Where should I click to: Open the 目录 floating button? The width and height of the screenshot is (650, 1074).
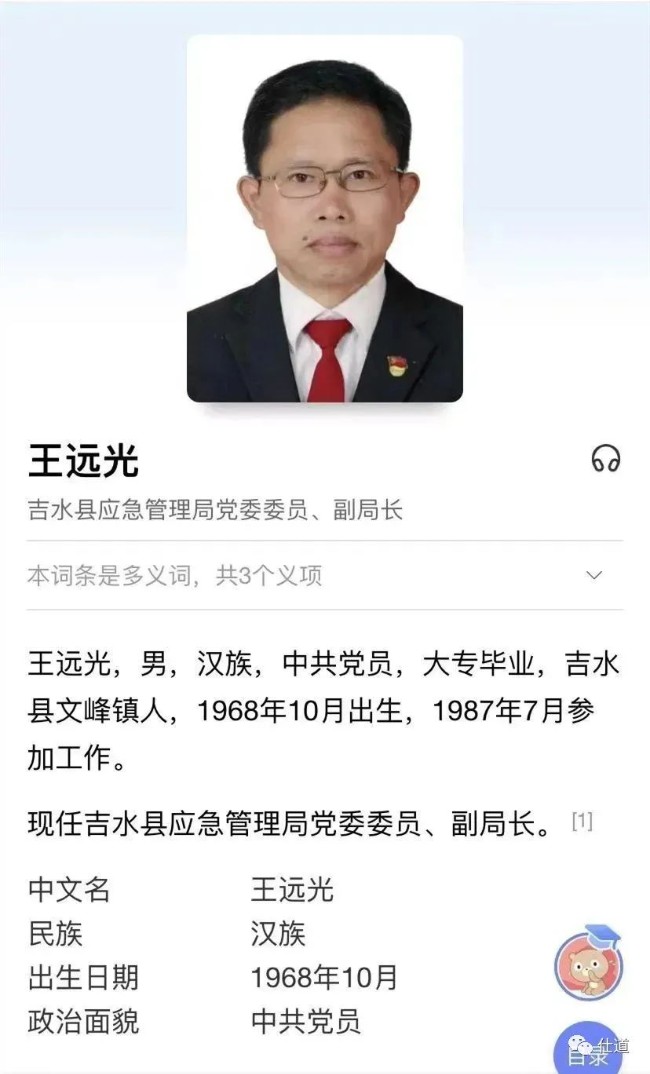coord(585,1050)
